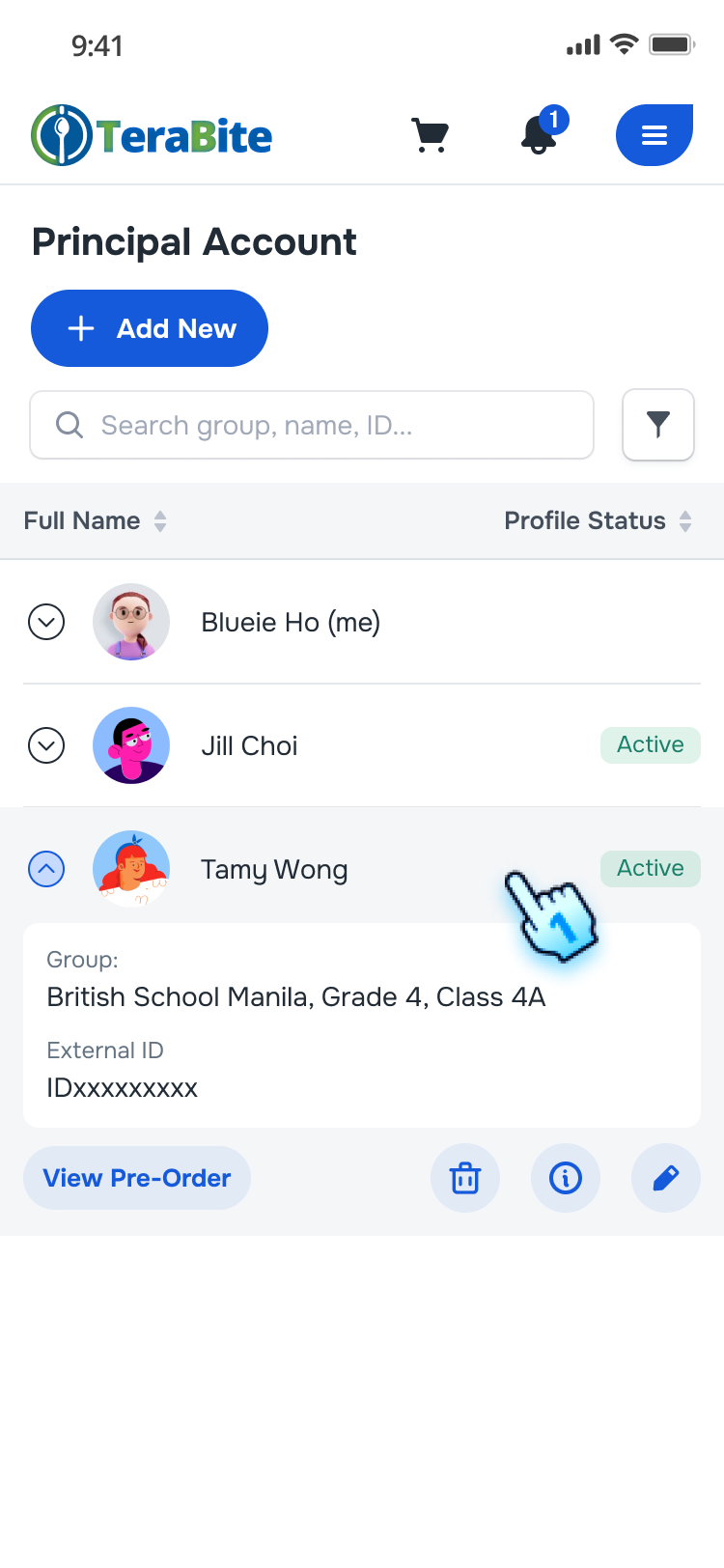The height and width of the screenshot is (1568, 724).
Task: Open the filter options
Action: (658, 425)
